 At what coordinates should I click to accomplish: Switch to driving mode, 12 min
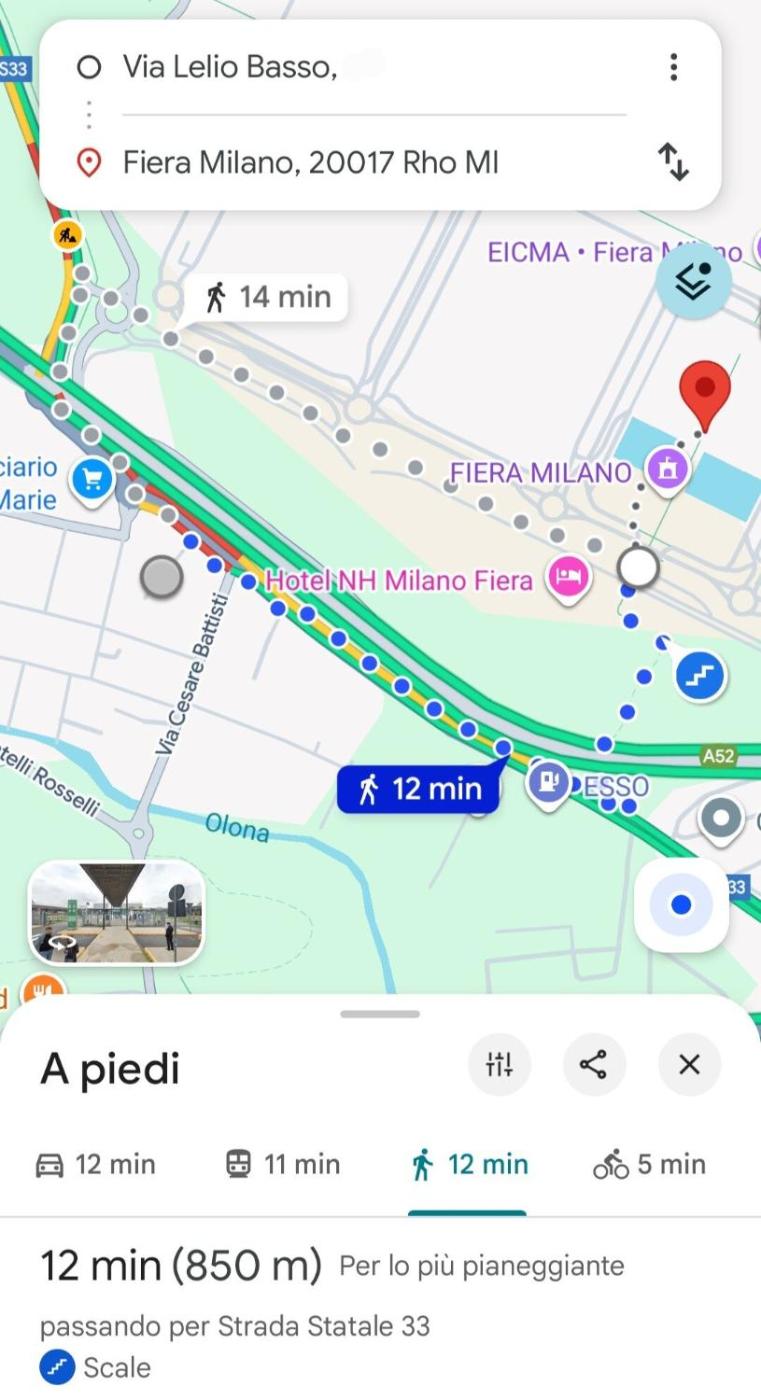pyautogui.click(x=96, y=1164)
